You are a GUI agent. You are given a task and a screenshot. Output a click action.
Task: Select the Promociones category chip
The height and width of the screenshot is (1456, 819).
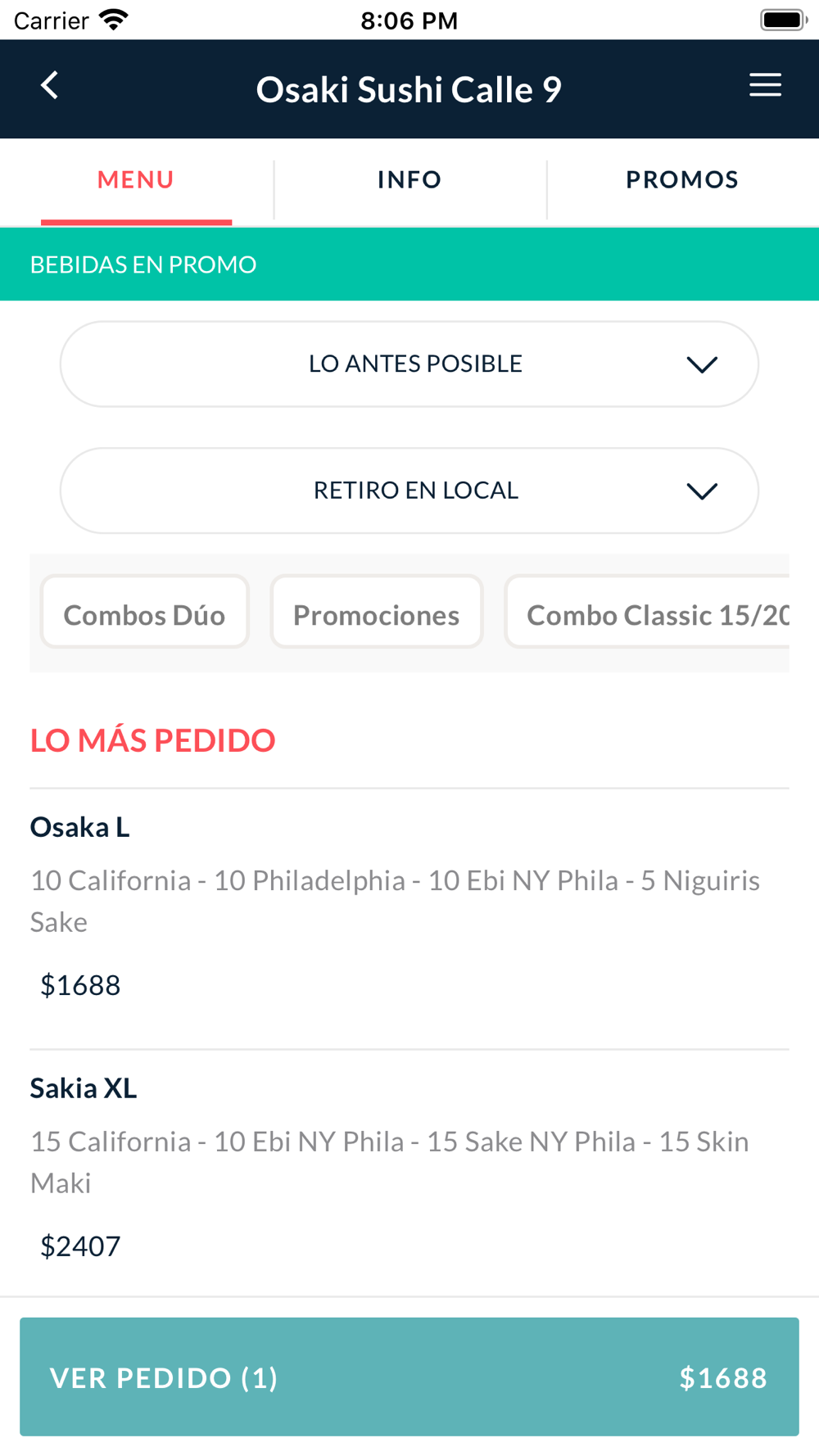click(x=377, y=613)
